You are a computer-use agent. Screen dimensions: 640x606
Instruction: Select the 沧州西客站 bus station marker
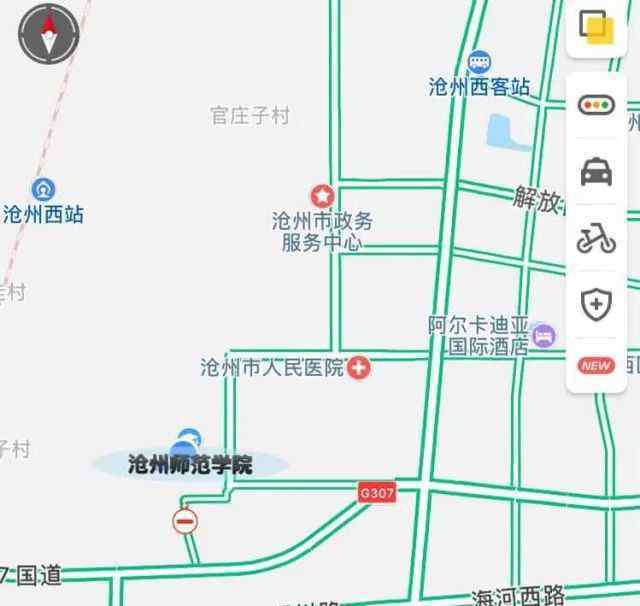click(x=480, y=62)
